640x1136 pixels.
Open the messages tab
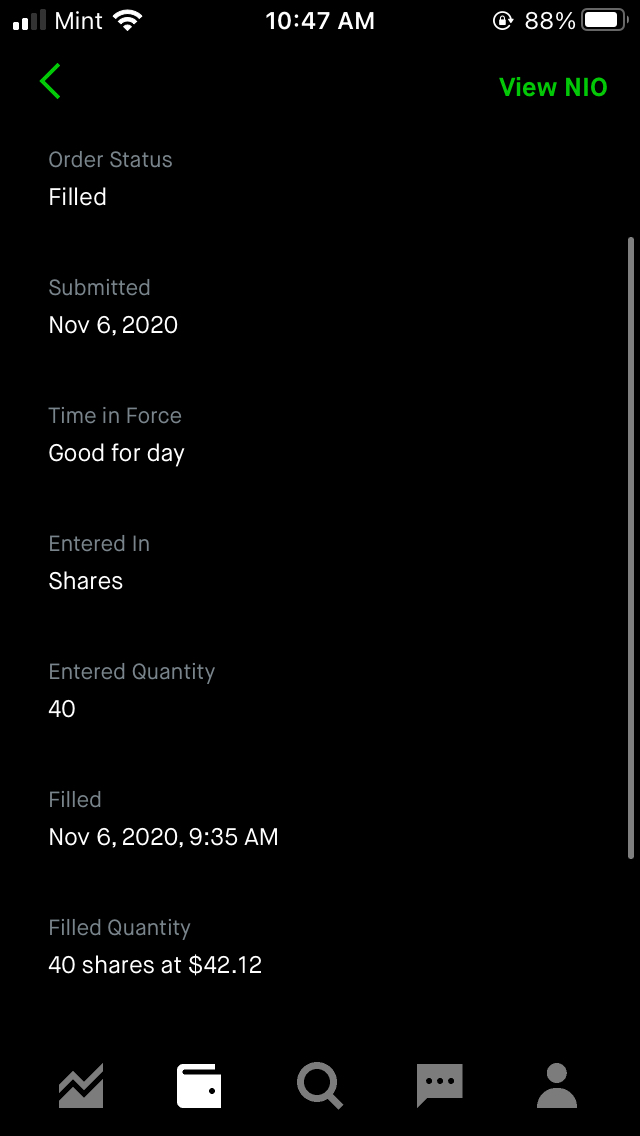coord(439,1086)
